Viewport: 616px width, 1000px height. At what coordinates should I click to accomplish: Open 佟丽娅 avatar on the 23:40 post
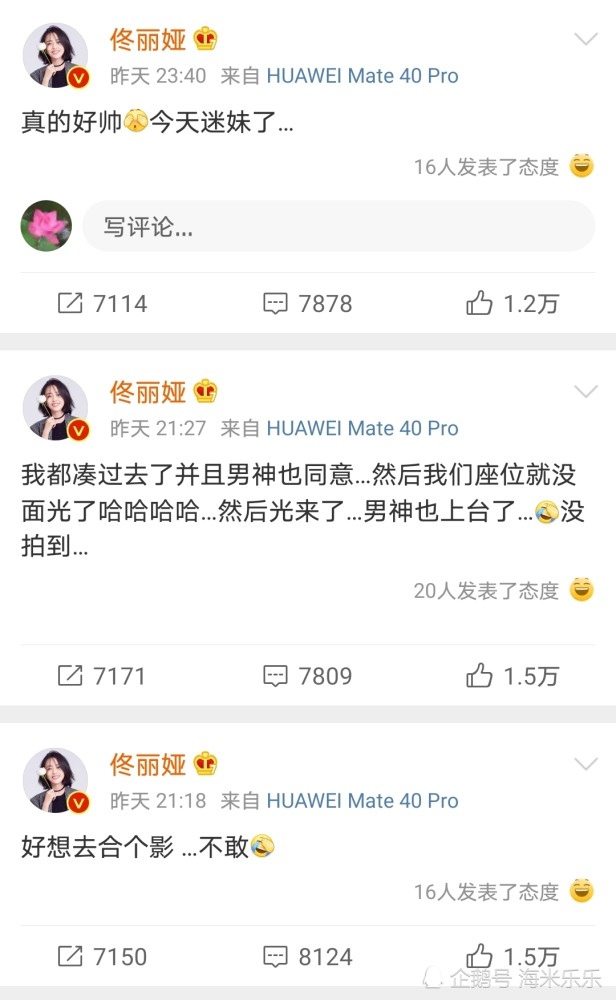click(x=55, y=57)
